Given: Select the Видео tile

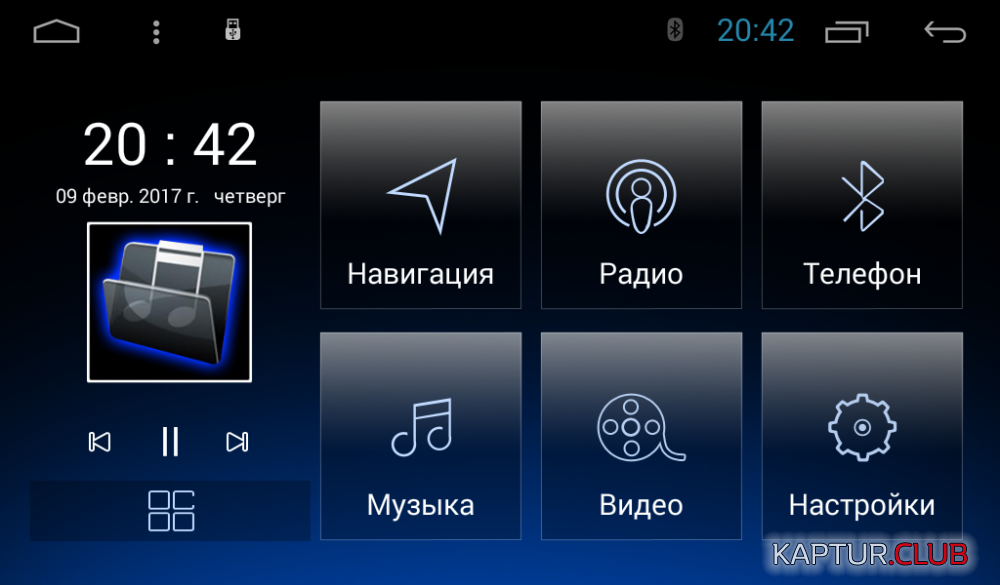Looking at the screenshot, I should tap(641, 436).
